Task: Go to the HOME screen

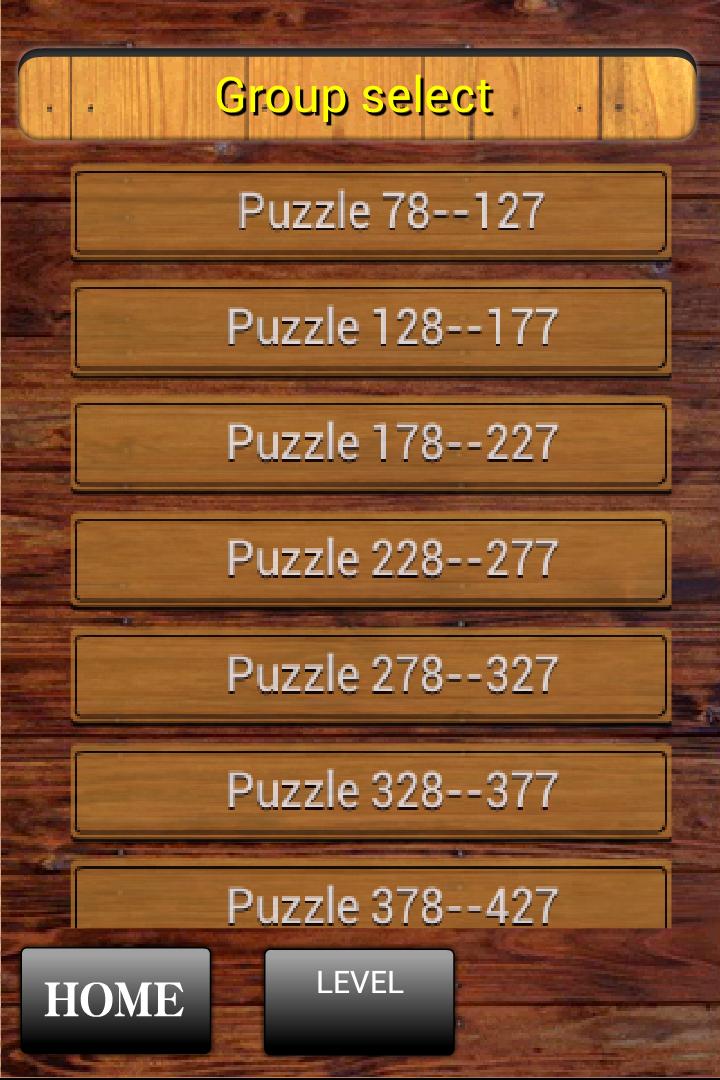Action: coord(116,1000)
